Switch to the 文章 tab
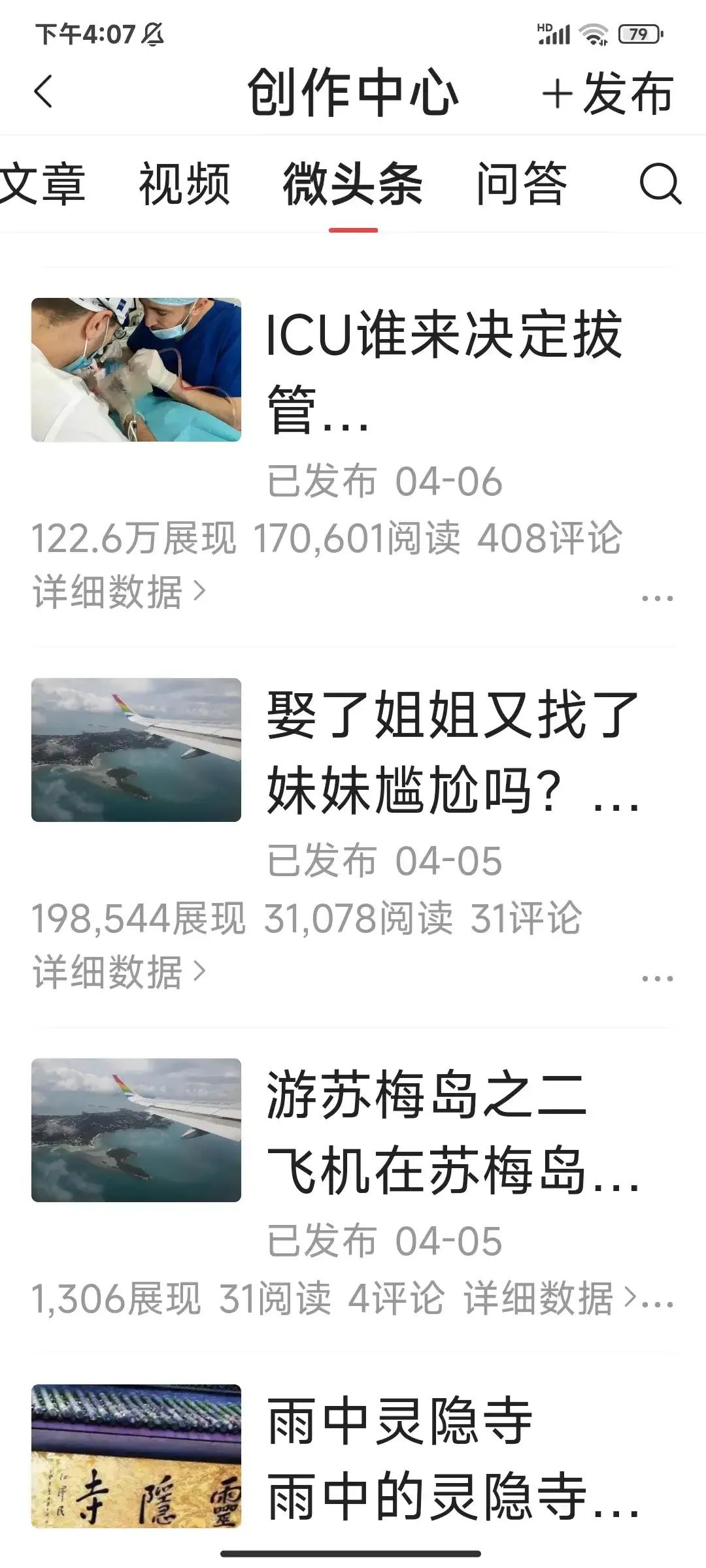Viewport: 706px width, 1568px height. (42, 184)
